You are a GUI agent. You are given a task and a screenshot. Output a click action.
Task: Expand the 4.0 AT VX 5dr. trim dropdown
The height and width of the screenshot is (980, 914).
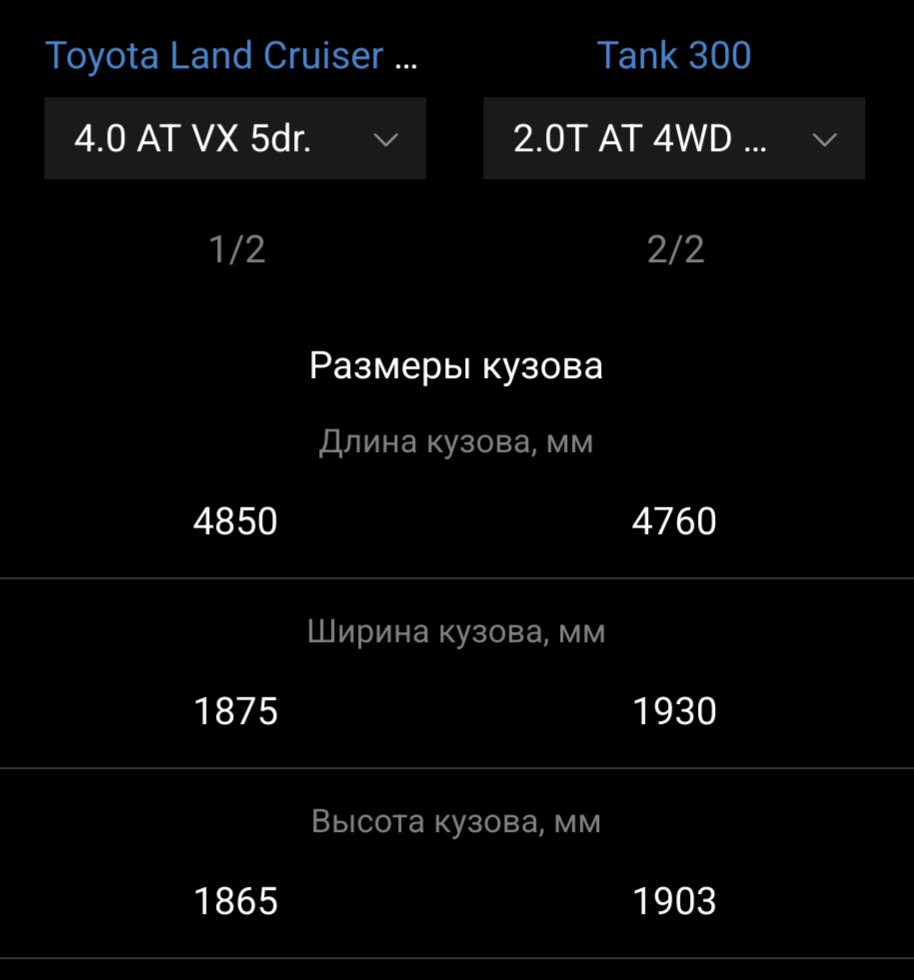point(235,139)
